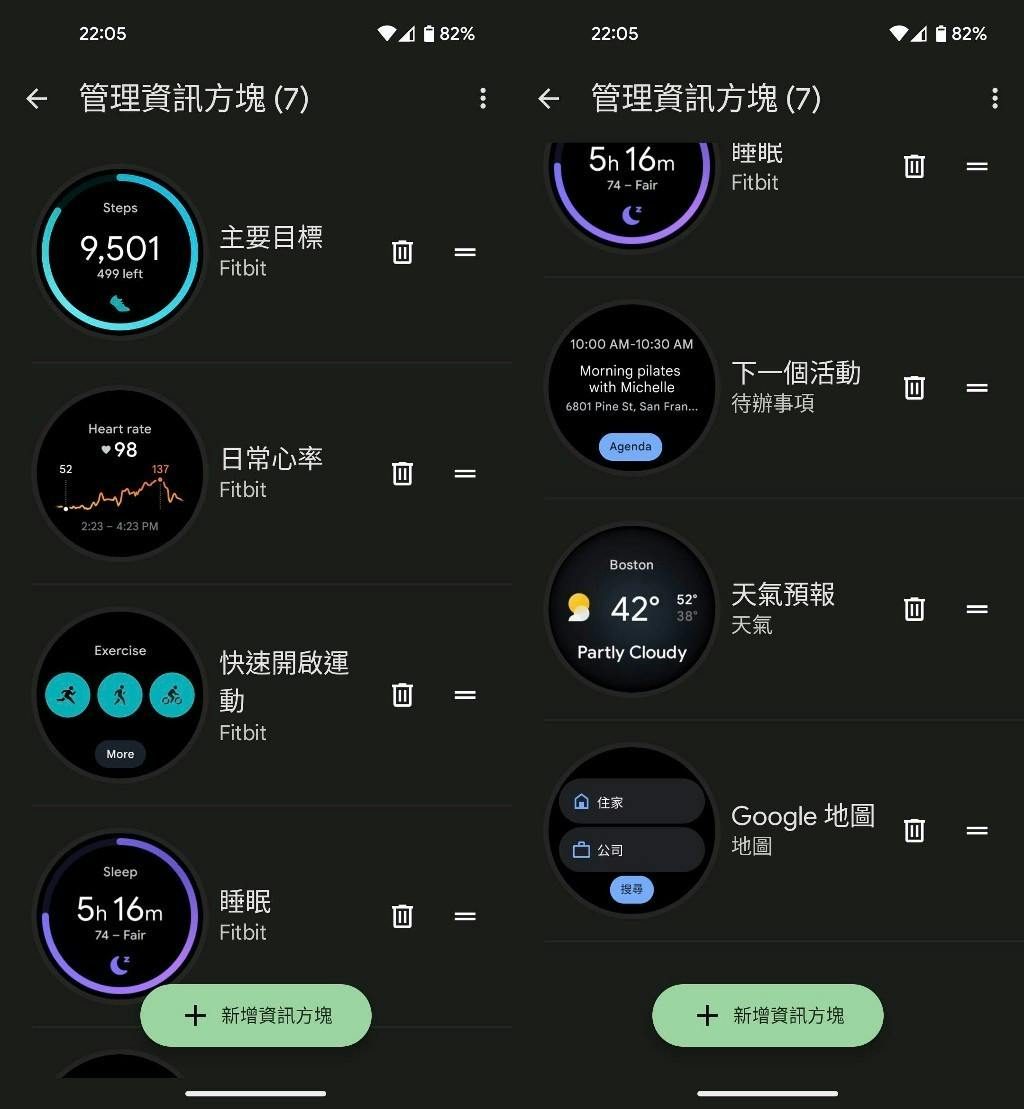
Task: Select the 快速開啟運動 tile row
Action: (x=285, y=694)
